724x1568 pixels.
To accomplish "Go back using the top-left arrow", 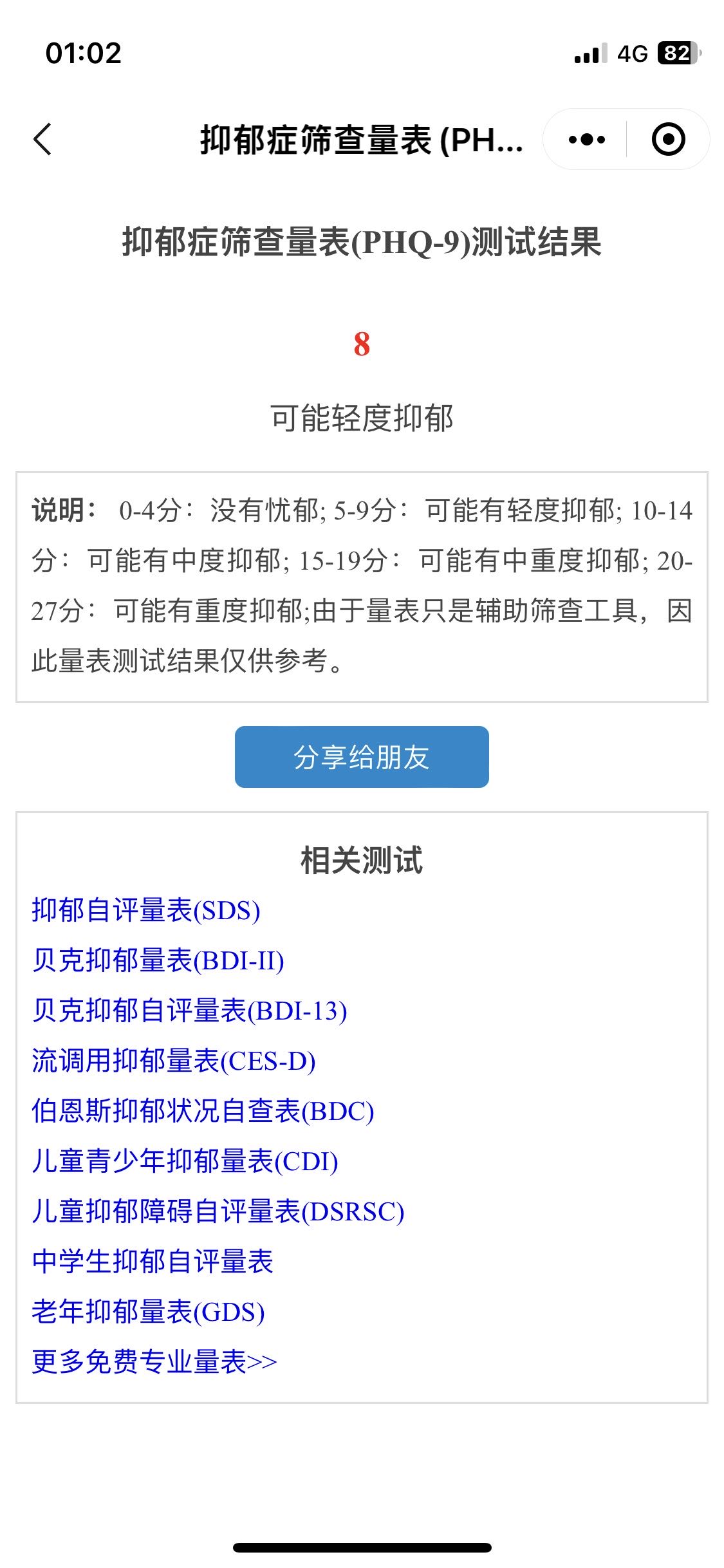I will click(x=42, y=139).
